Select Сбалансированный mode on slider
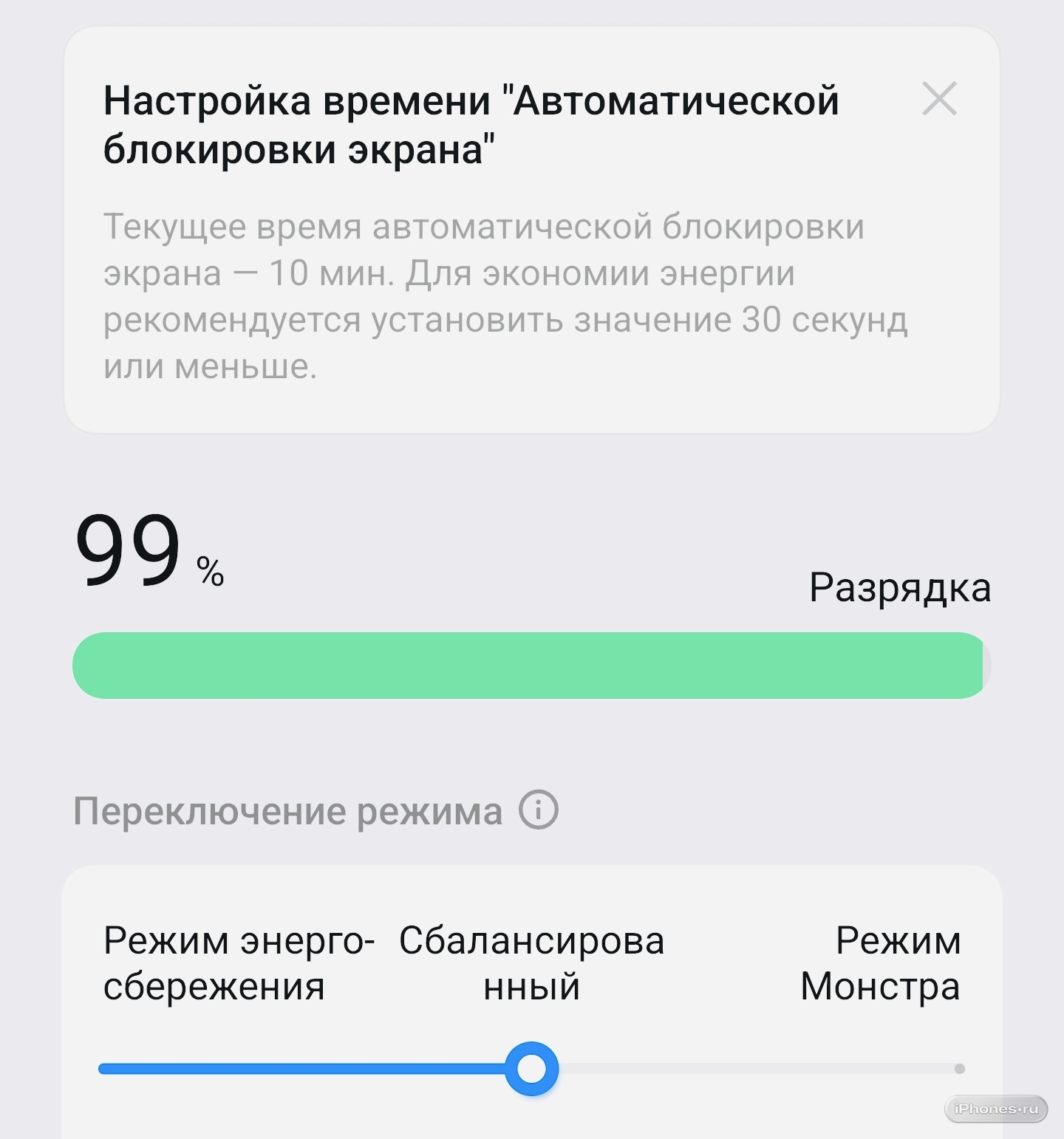 click(x=531, y=1069)
